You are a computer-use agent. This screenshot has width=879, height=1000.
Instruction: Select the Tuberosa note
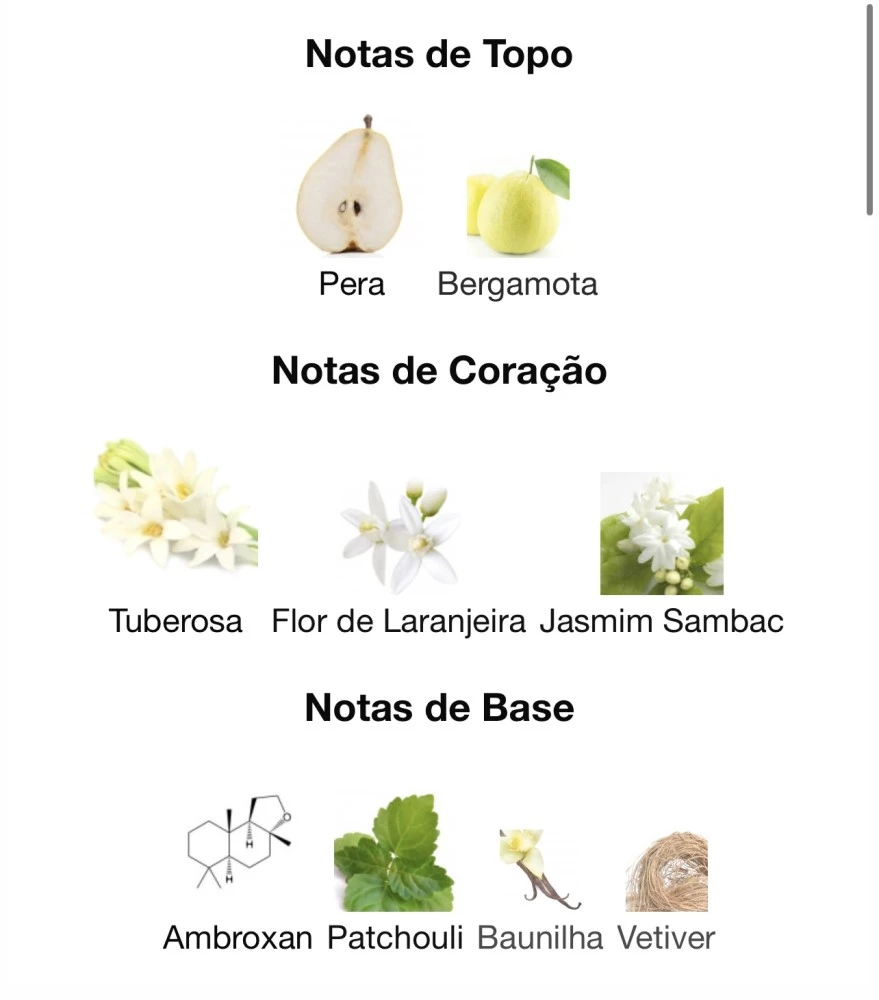click(176, 508)
